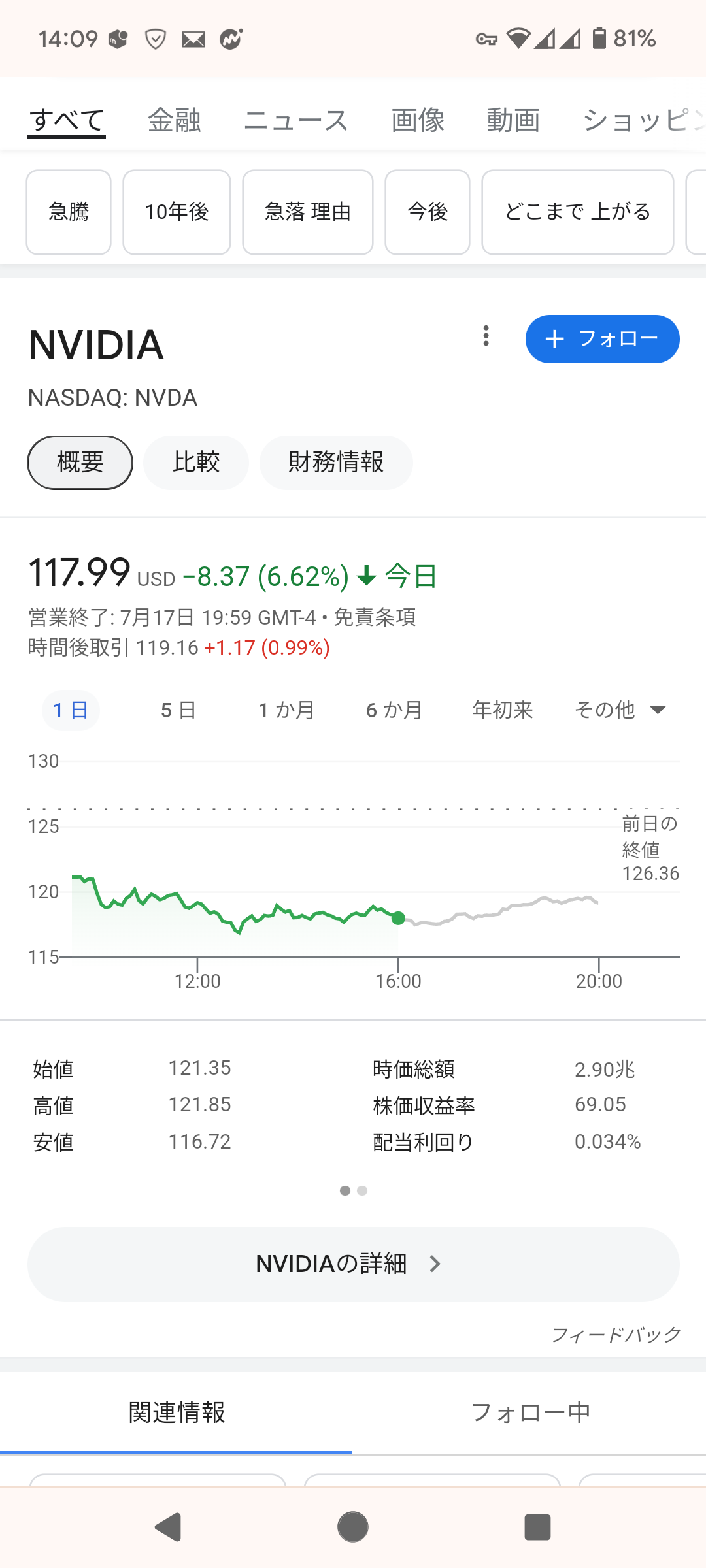Switch to the 金融 search tab
The height and width of the screenshot is (1568, 706).
[x=174, y=120]
